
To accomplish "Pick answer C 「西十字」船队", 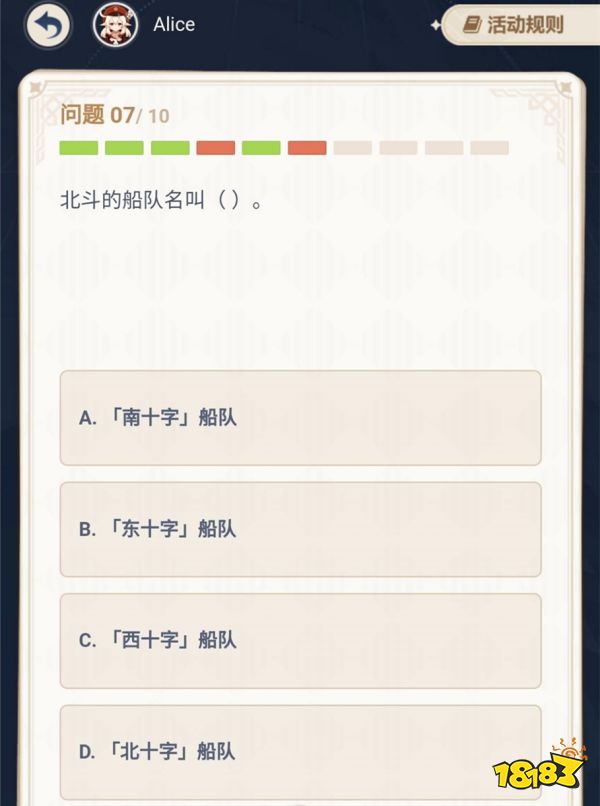I will point(300,640).
